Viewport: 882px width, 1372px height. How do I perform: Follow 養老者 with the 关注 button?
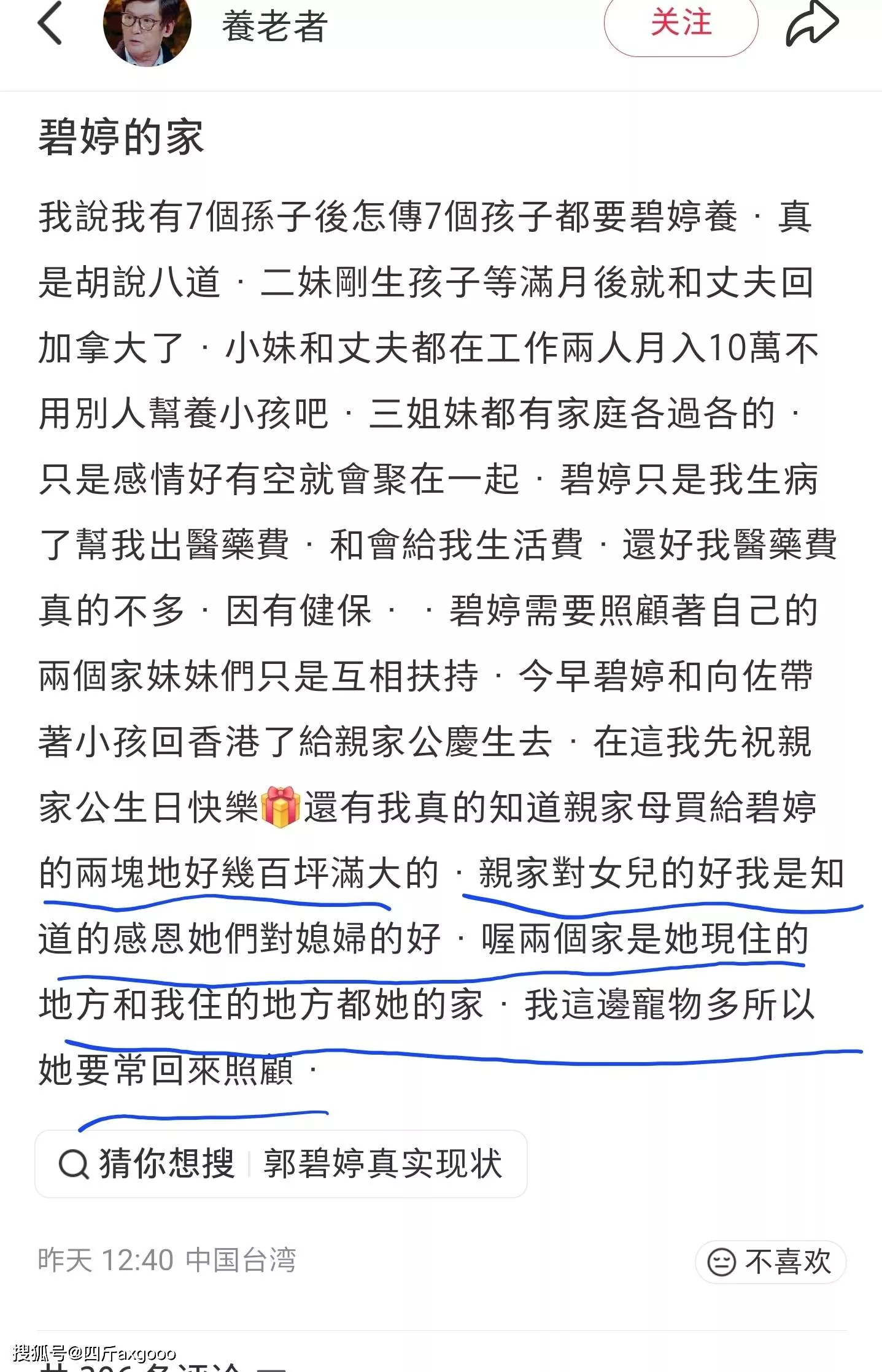(x=680, y=25)
